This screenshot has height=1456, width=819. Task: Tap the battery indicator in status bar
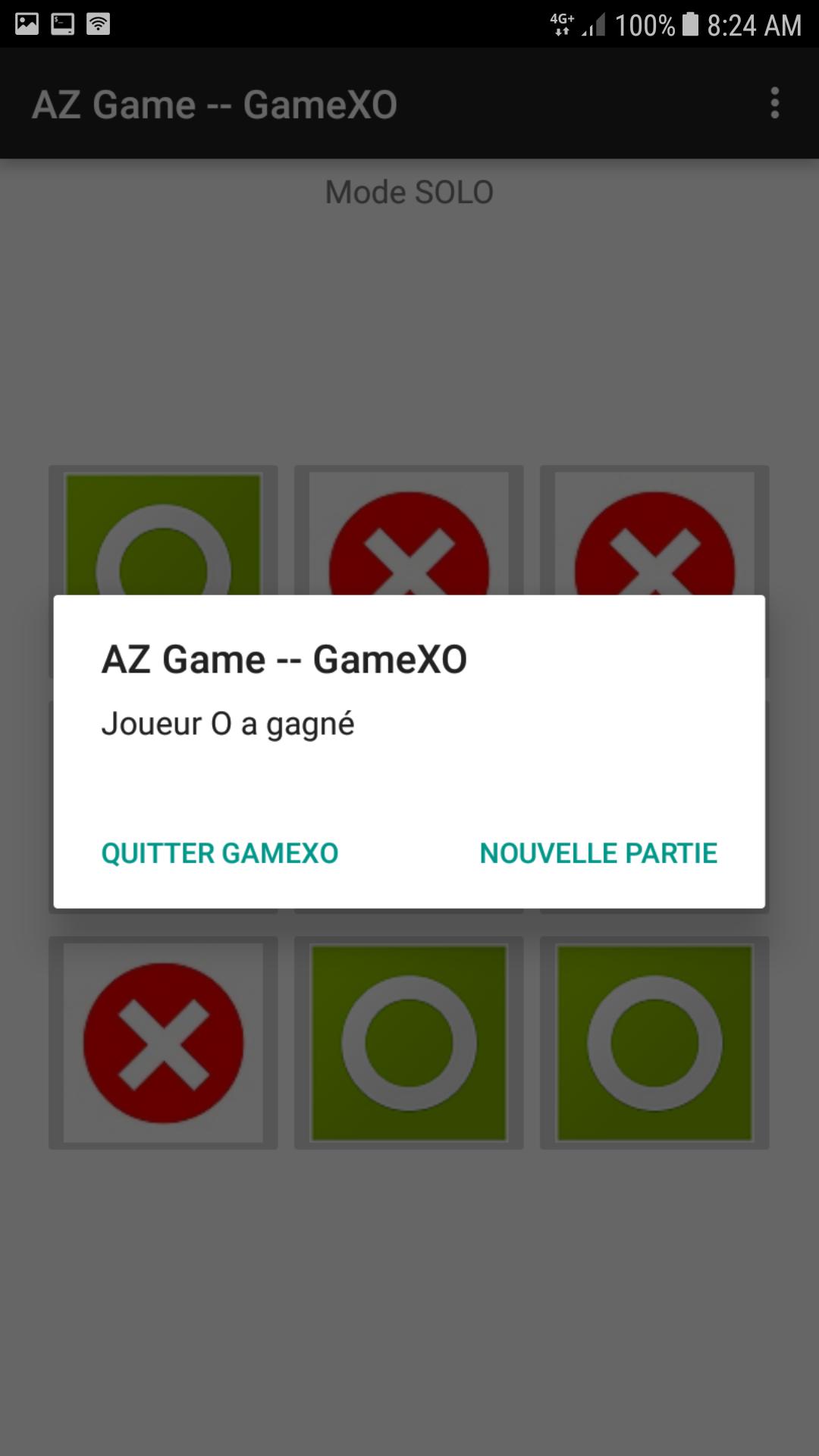pyautogui.click(x=689, y=23)
